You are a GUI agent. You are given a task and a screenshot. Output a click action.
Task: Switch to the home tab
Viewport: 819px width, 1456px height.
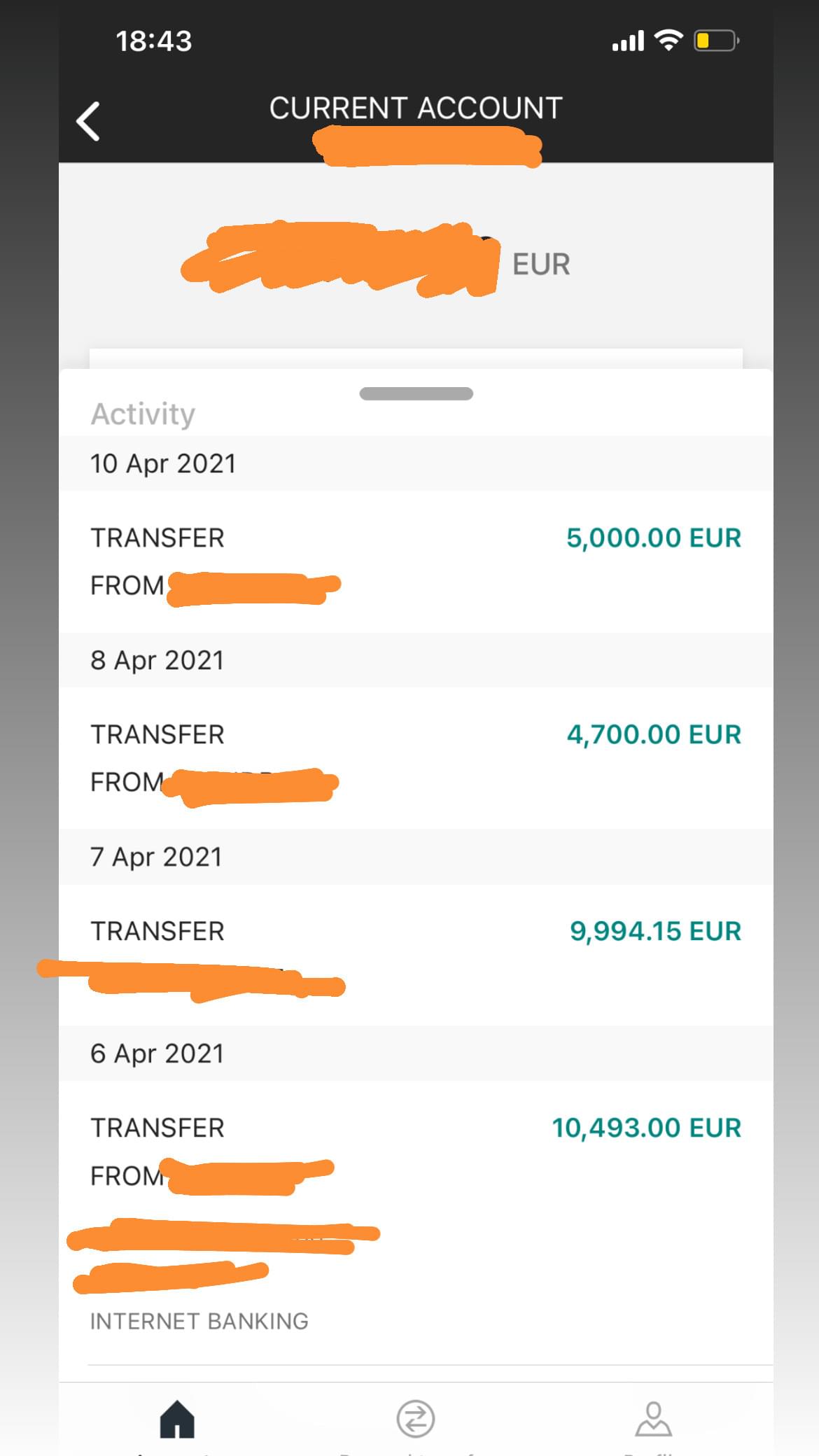tap(177, 1419)
